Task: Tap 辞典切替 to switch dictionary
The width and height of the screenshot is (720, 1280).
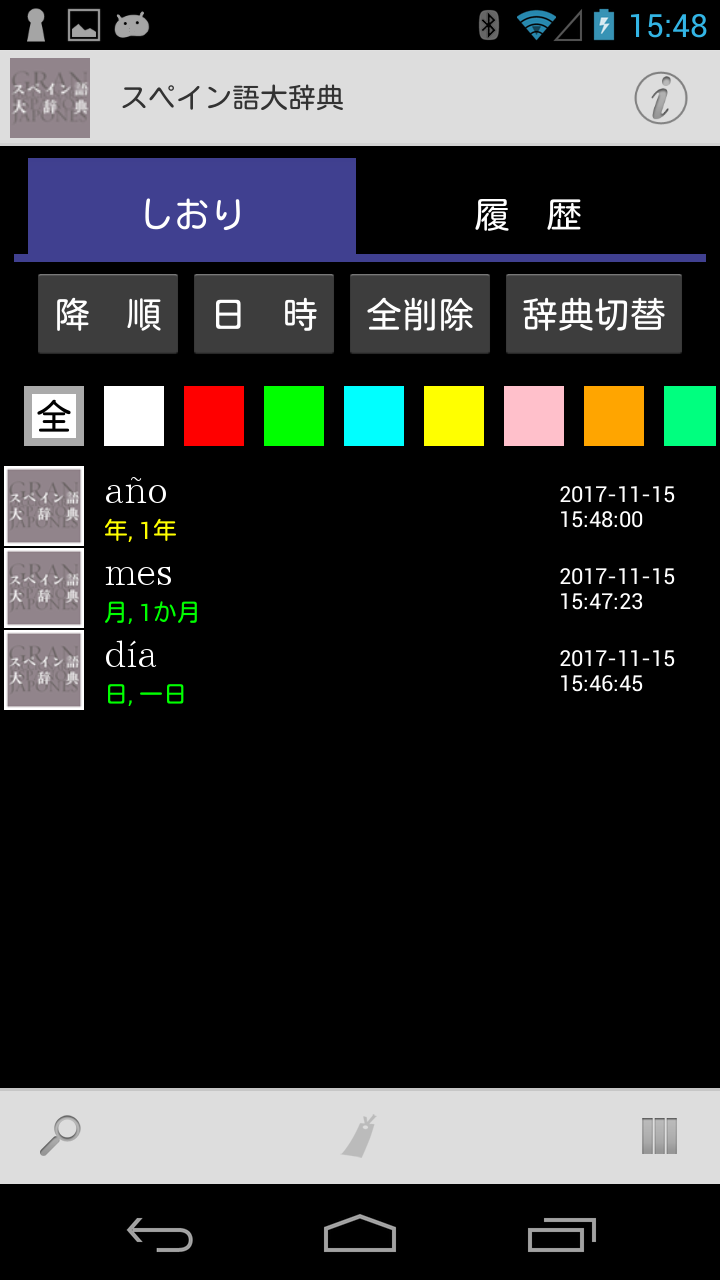Action: point(594,314)
